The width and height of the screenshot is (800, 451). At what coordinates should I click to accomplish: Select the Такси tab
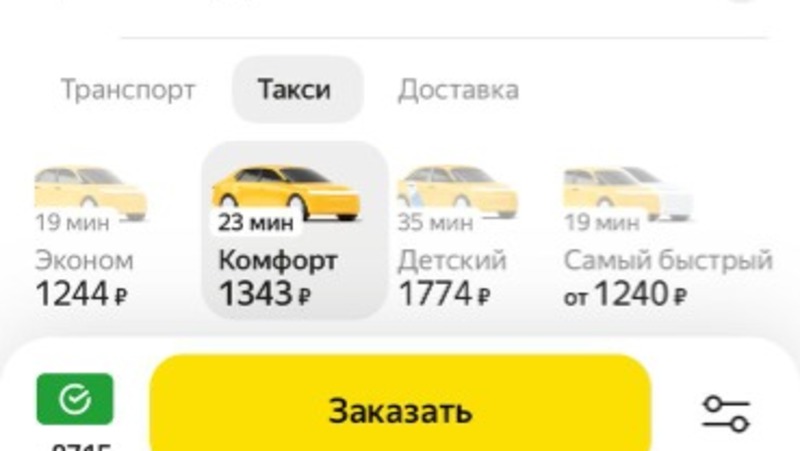(296, 90)
